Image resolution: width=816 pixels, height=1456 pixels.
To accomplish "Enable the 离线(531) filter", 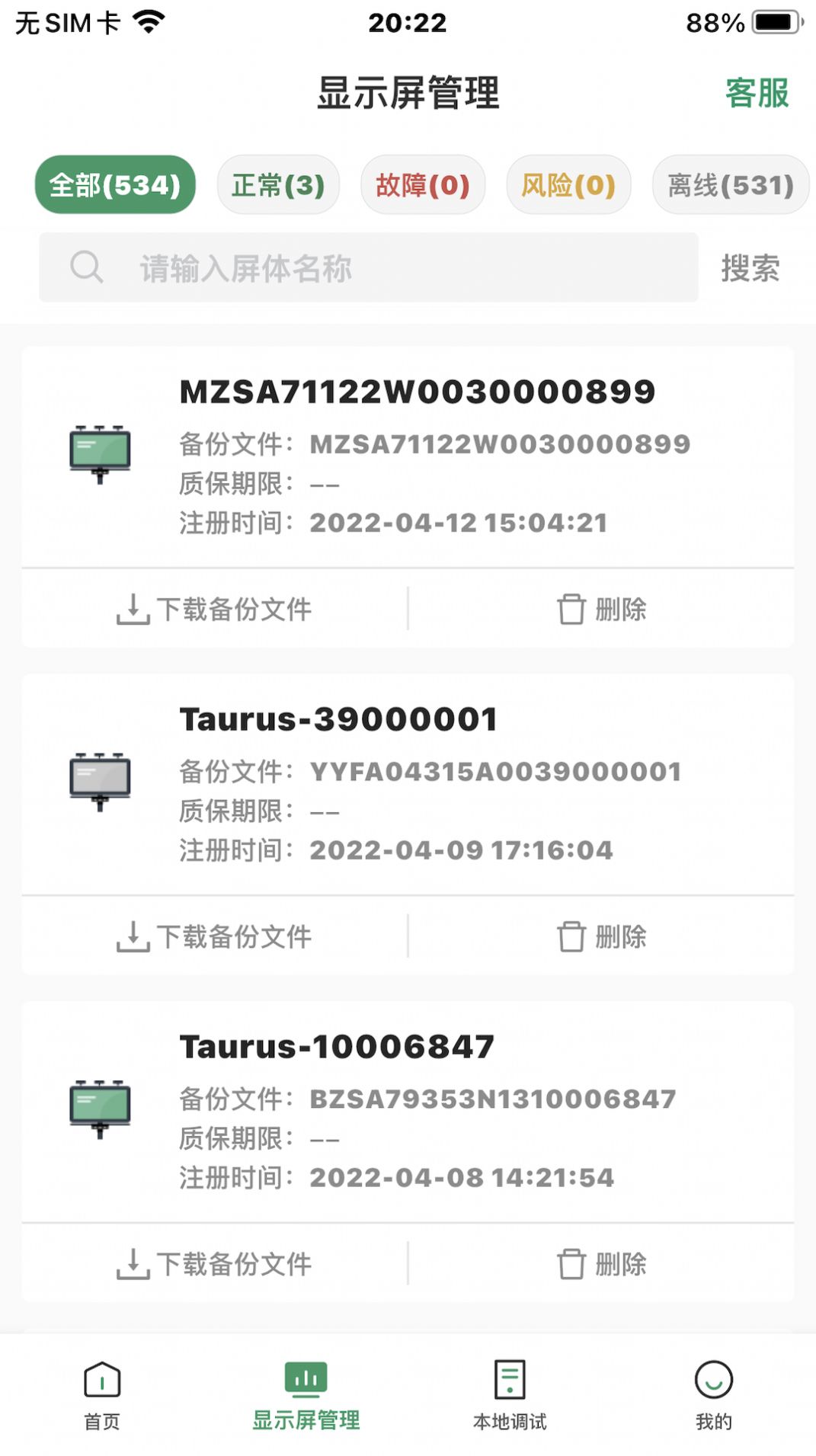I will [729, 184].
